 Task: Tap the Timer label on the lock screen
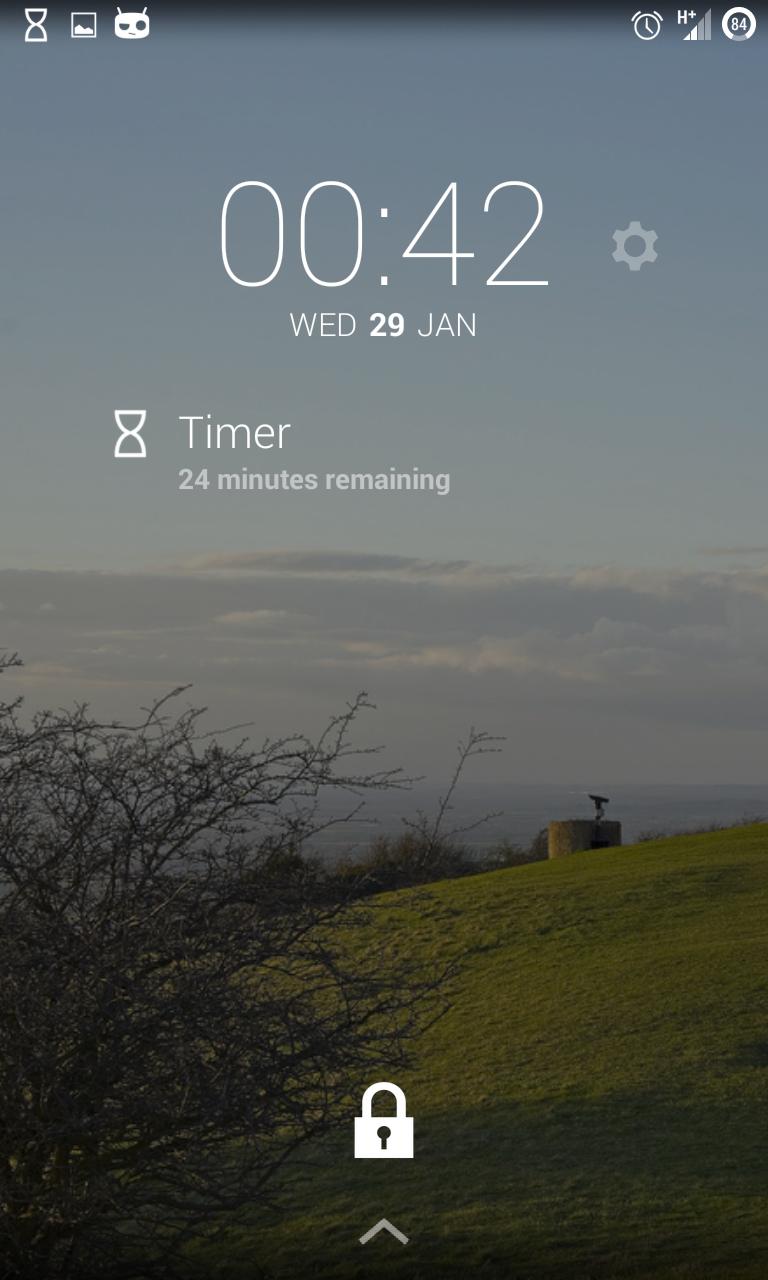tap(234, 434)
